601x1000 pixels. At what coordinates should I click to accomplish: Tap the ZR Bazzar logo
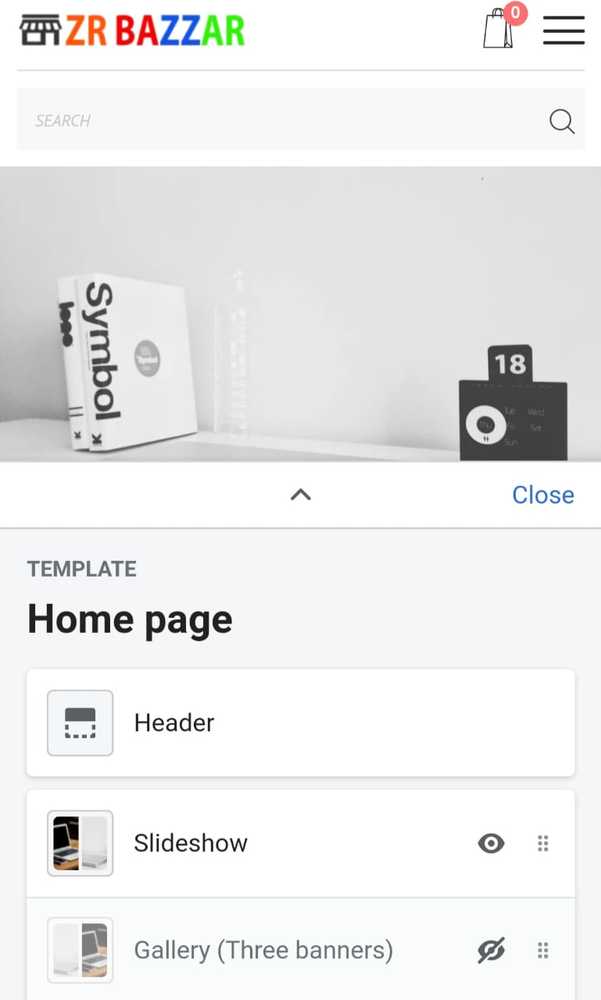pos(132,30)
